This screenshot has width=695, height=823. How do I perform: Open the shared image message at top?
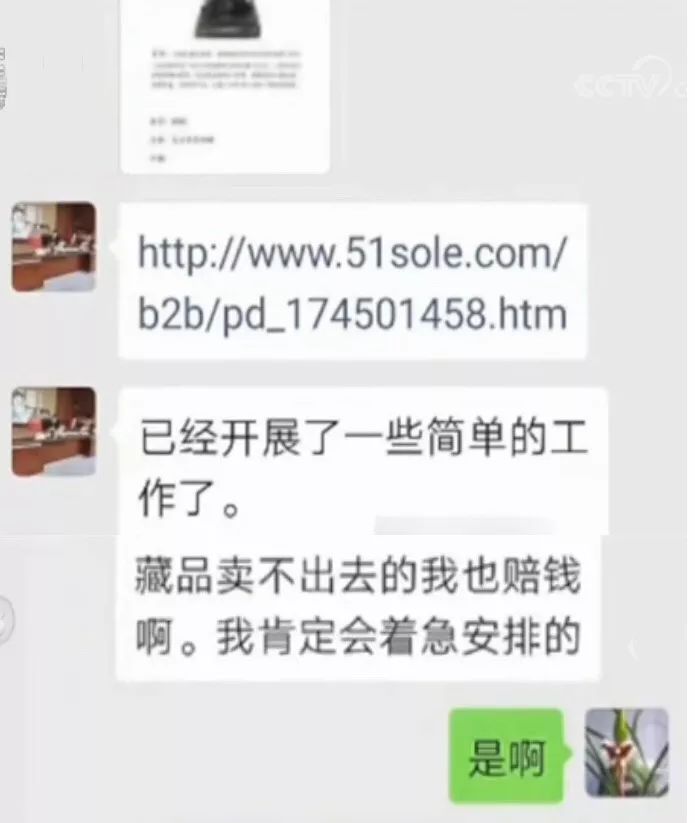point(225,85)
